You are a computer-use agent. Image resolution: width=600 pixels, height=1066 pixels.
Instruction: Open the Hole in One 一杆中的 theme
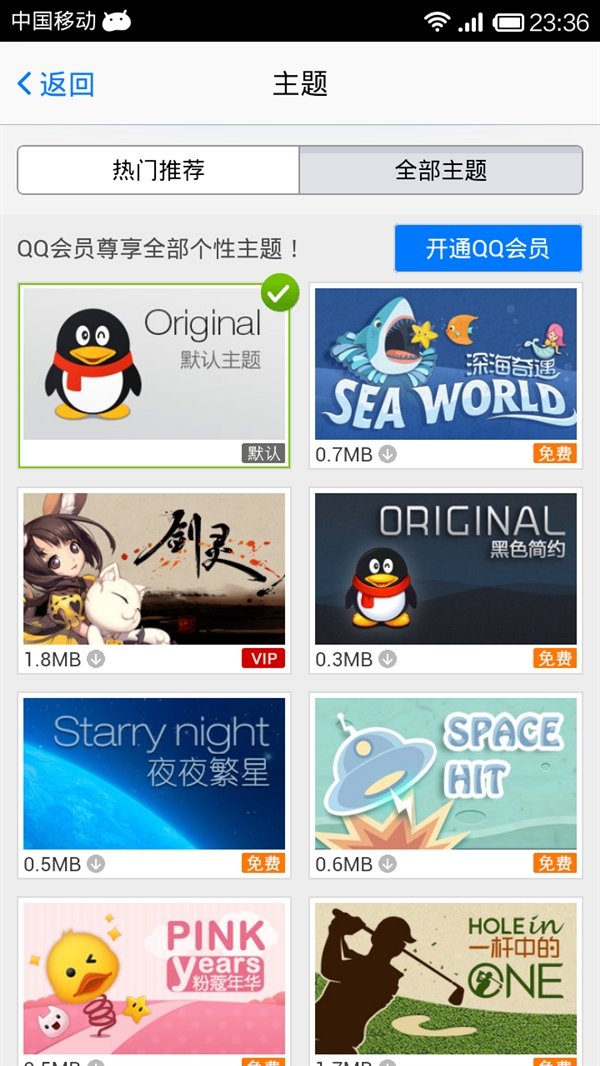[x=446, y=977]
